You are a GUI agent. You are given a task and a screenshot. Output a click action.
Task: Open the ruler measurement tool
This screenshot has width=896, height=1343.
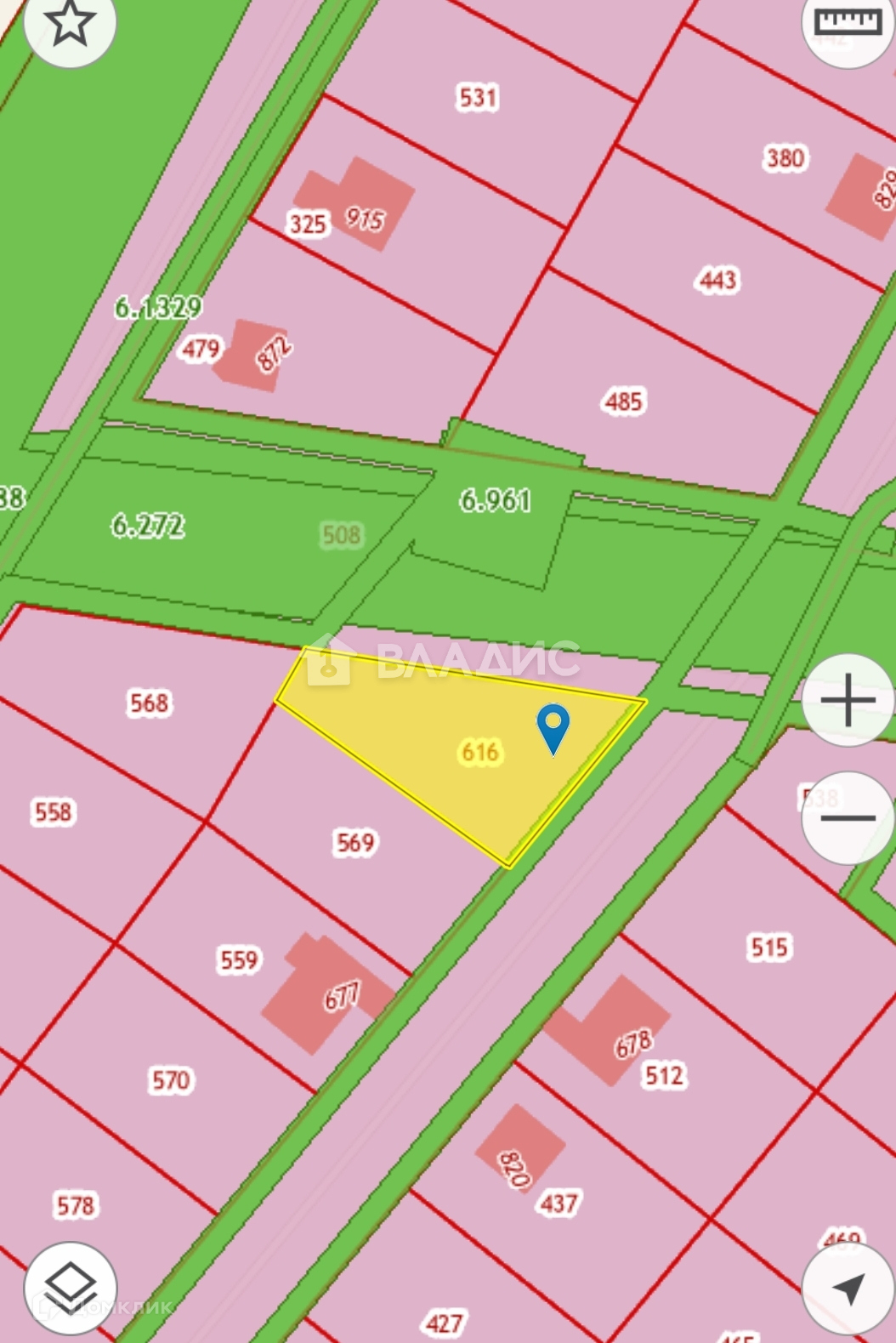848,23
